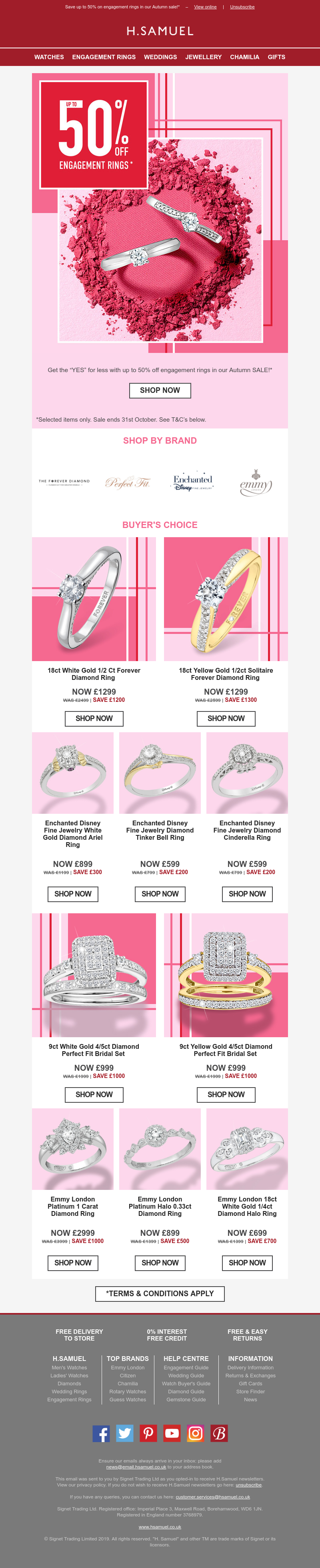320x1568 pixels.
Task: Email customer.services@hsamuel.co.uk
Action: (x=213, y=1497)
